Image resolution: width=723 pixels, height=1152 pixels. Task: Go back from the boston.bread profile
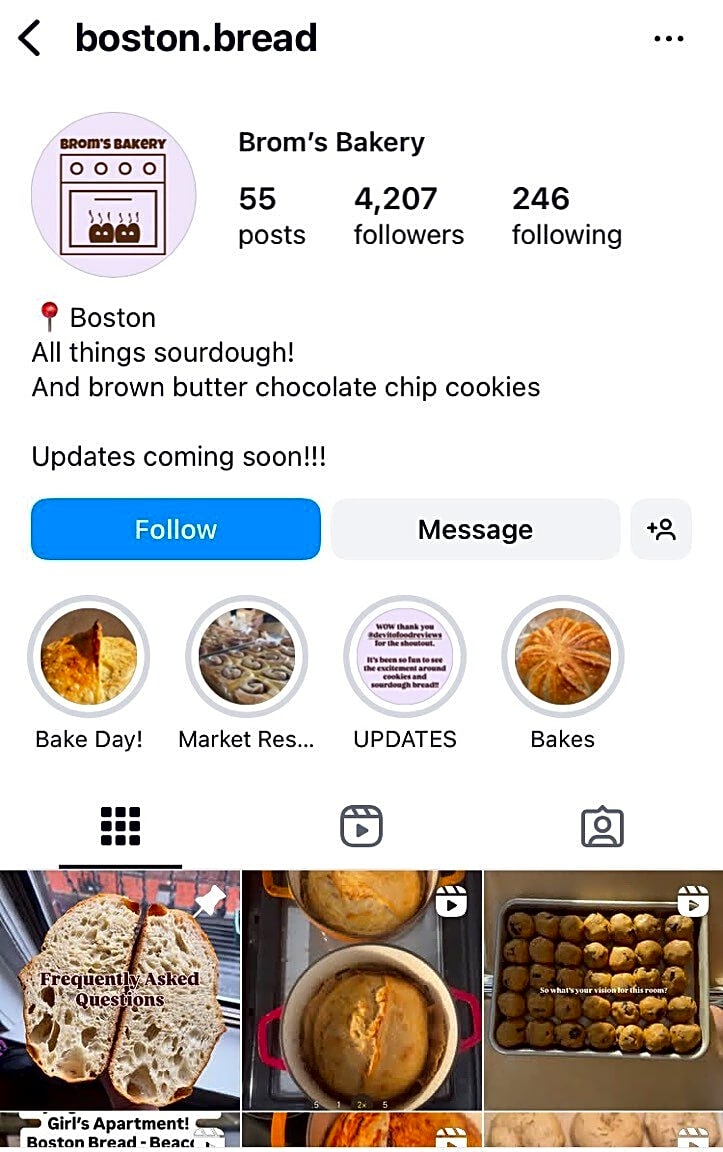[x=30, y=39]
